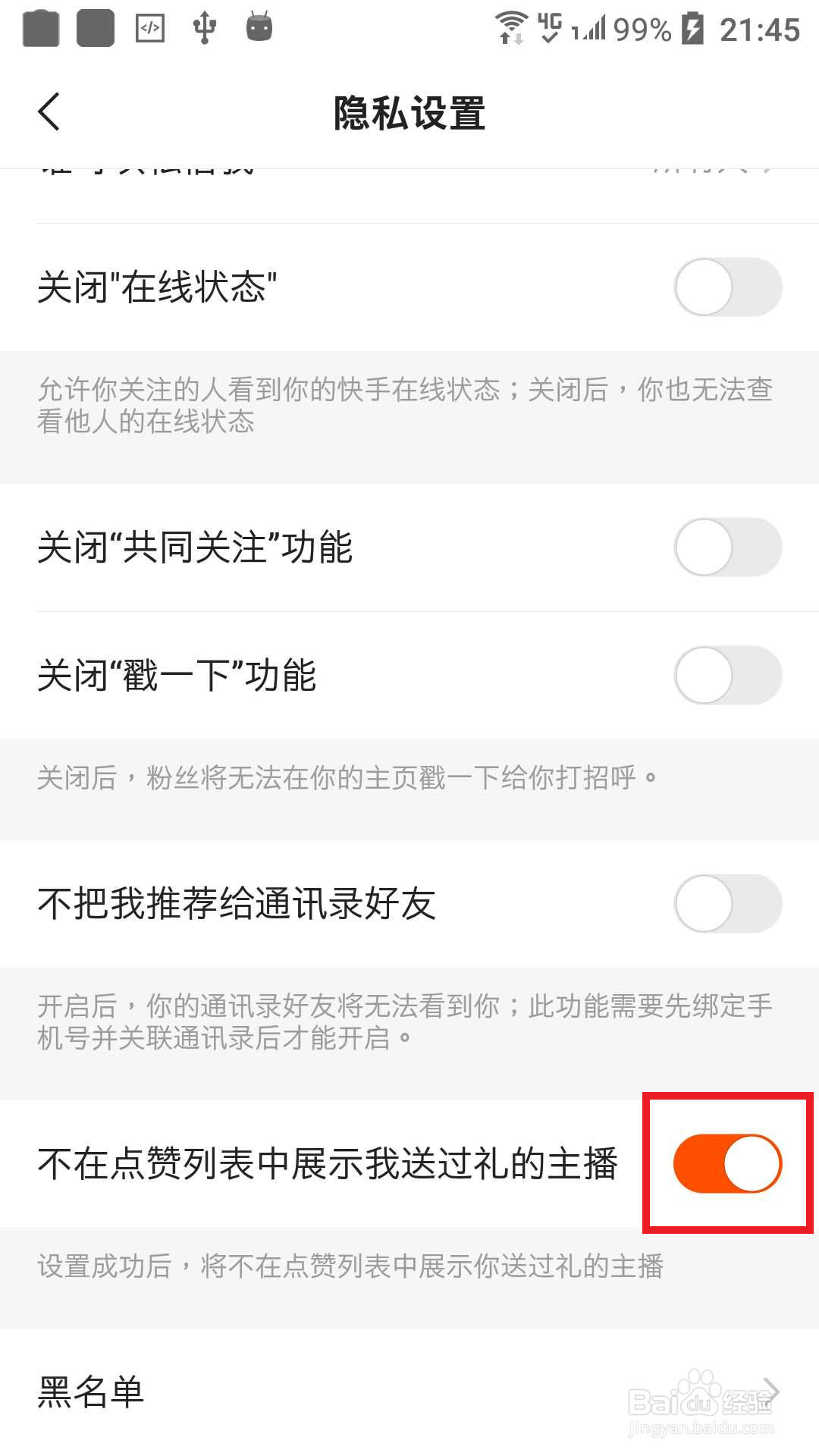
Task: Tap the Wi-Fi status icon
Action: (512, 27)
